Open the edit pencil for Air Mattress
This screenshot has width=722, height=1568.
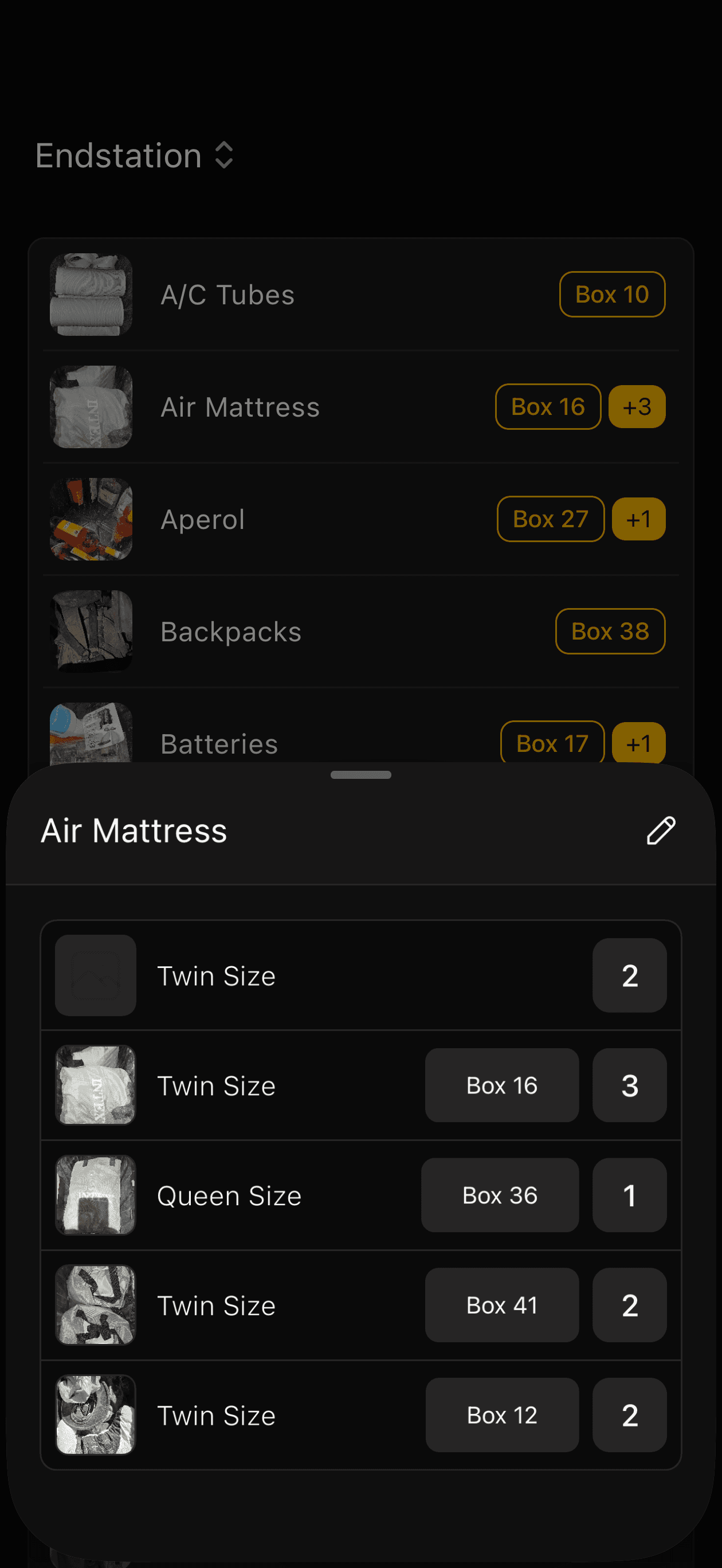click(x=661, y=830)
